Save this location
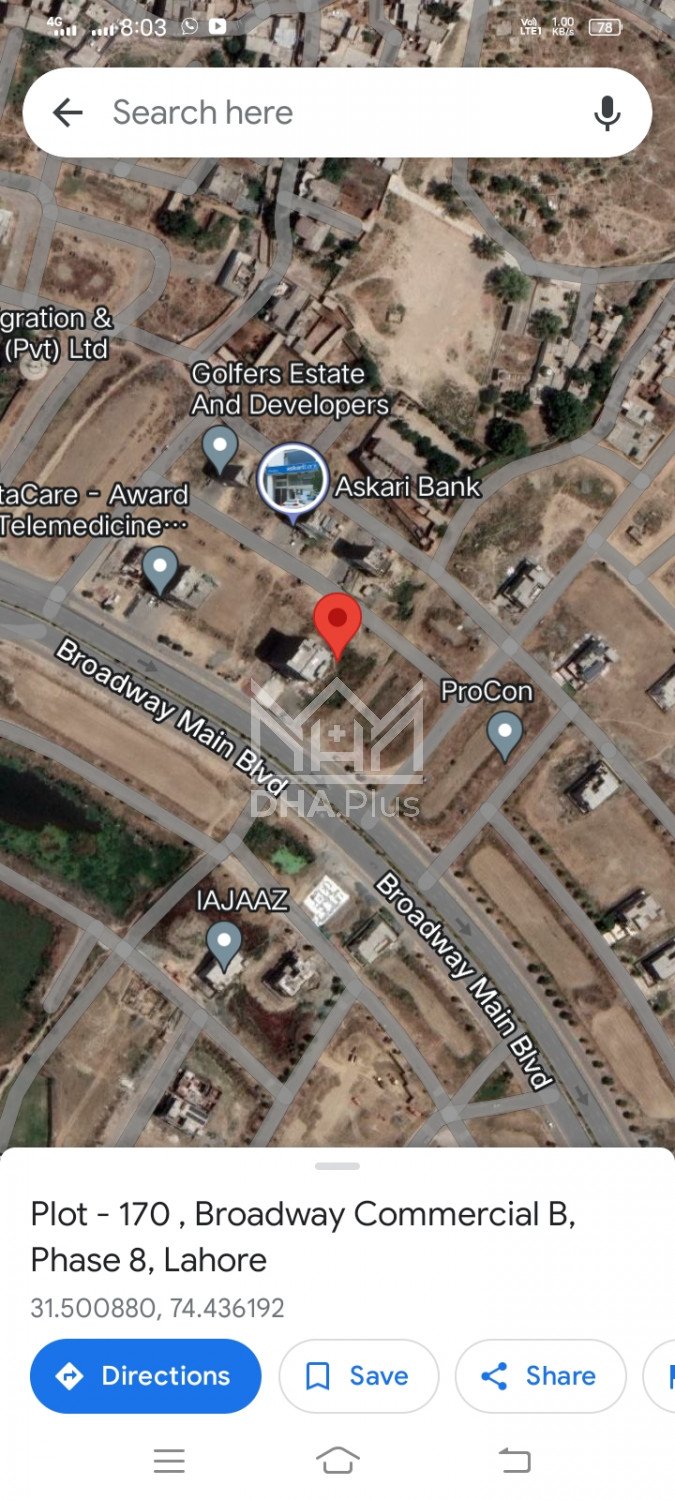Image resolution: width=675 pixels, height=1500 pixels. 358,1376
